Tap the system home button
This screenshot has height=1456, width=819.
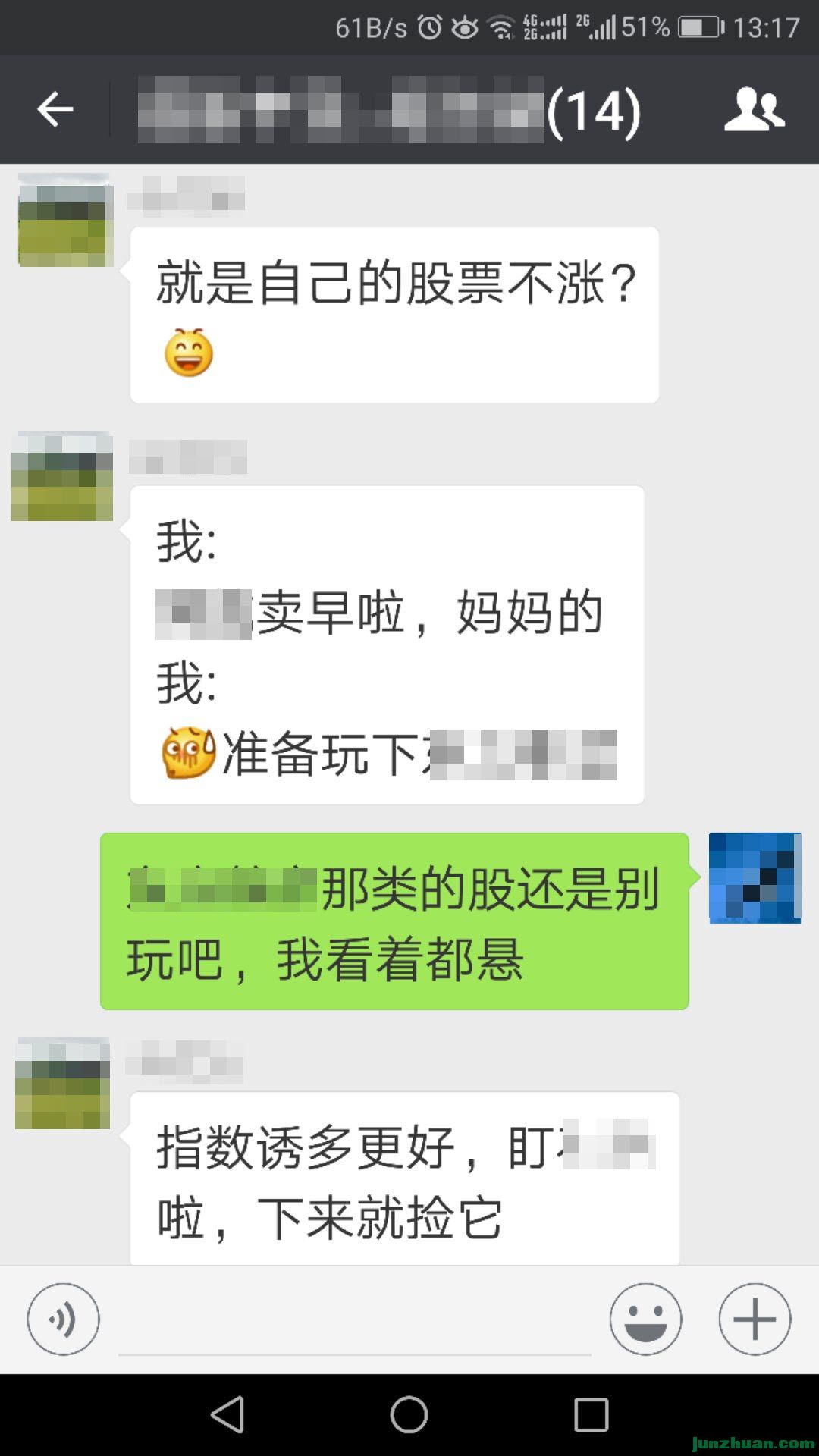point(409,1415)
